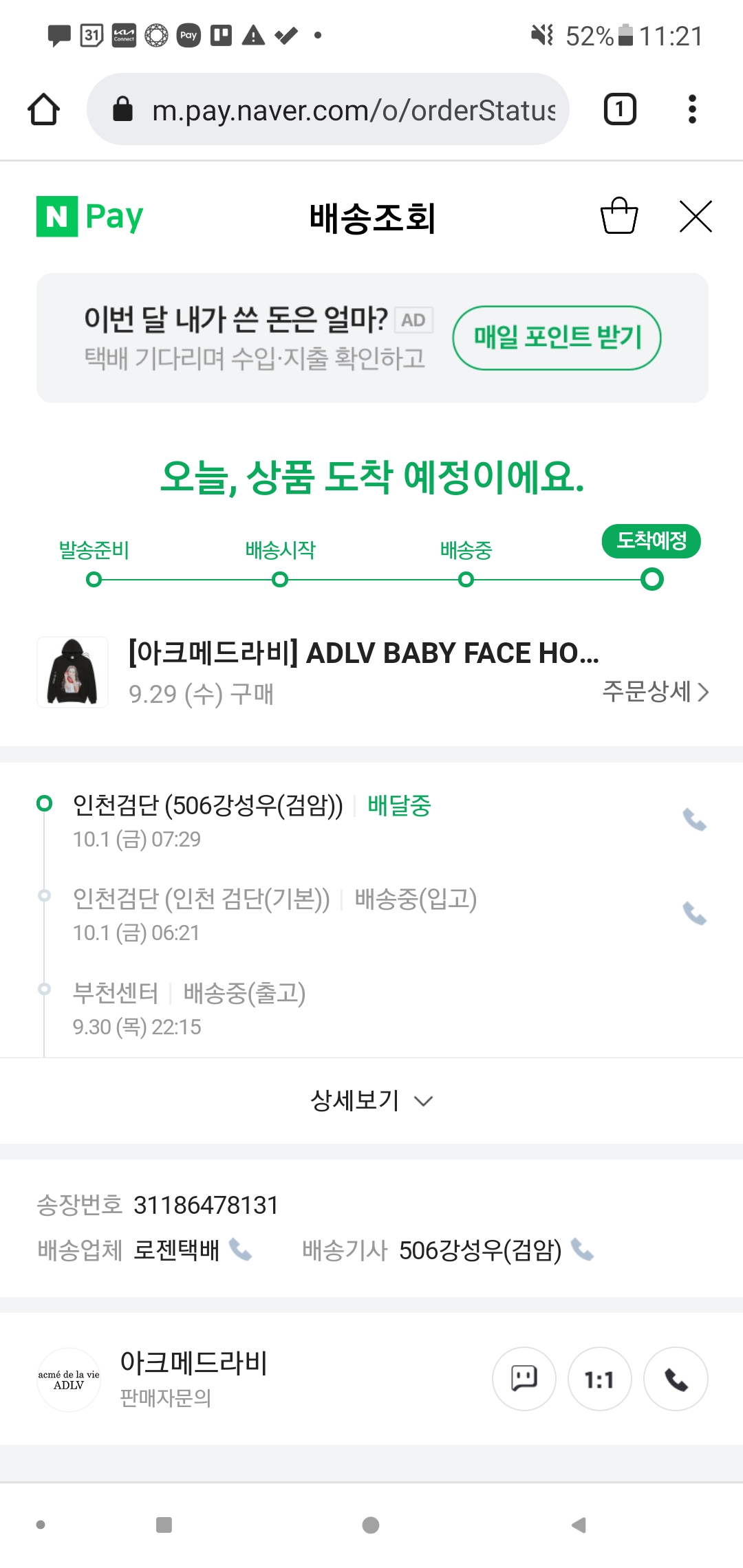Image resolution: width=743 pixels, height=1568 pixels.
Task: Call the 배달중 stop 인천검단 (506강성우(검암))
Action: pos(694,820)
